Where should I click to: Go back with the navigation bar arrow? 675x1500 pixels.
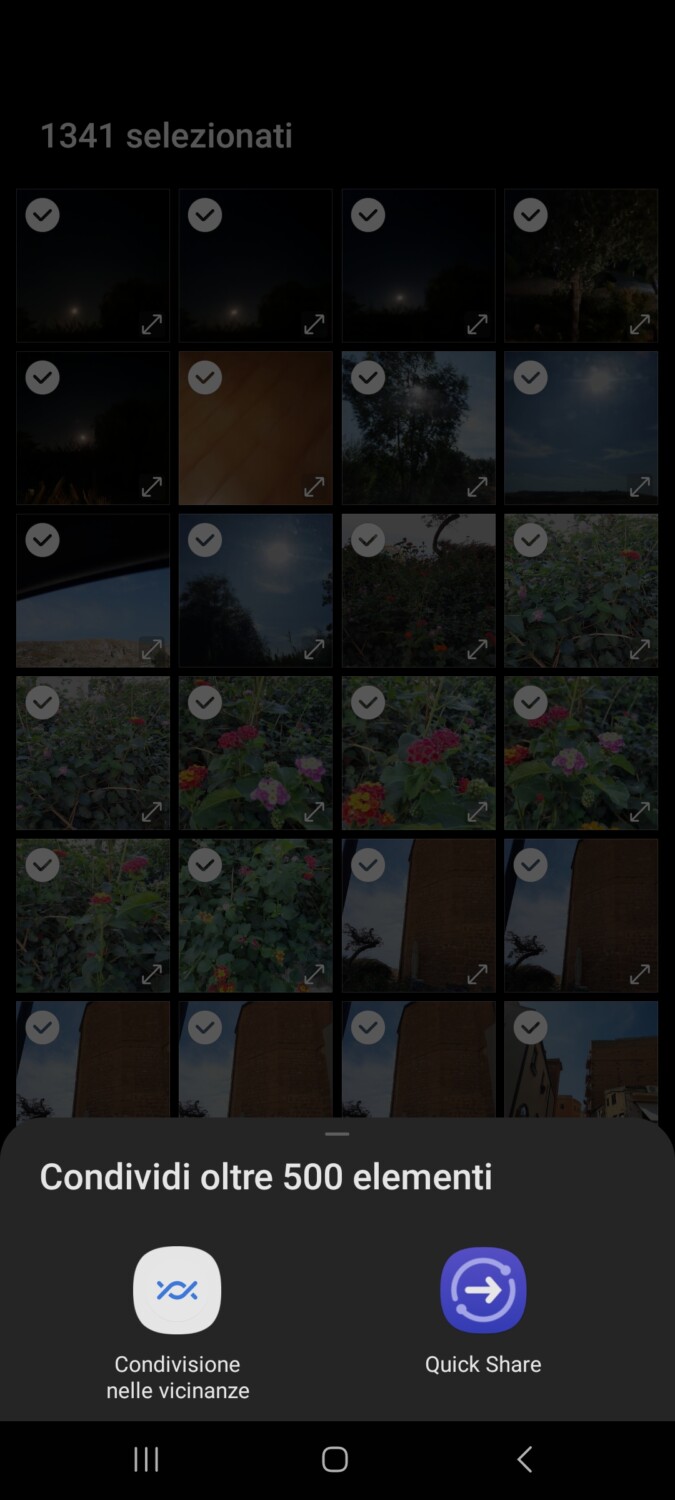524,1459
